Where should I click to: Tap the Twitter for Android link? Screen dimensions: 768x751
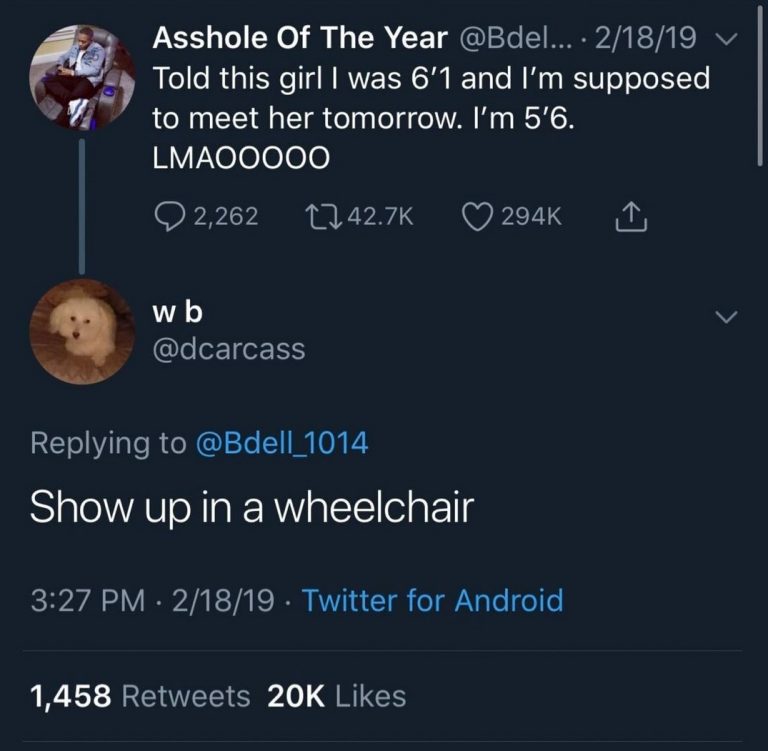point(432,600)
